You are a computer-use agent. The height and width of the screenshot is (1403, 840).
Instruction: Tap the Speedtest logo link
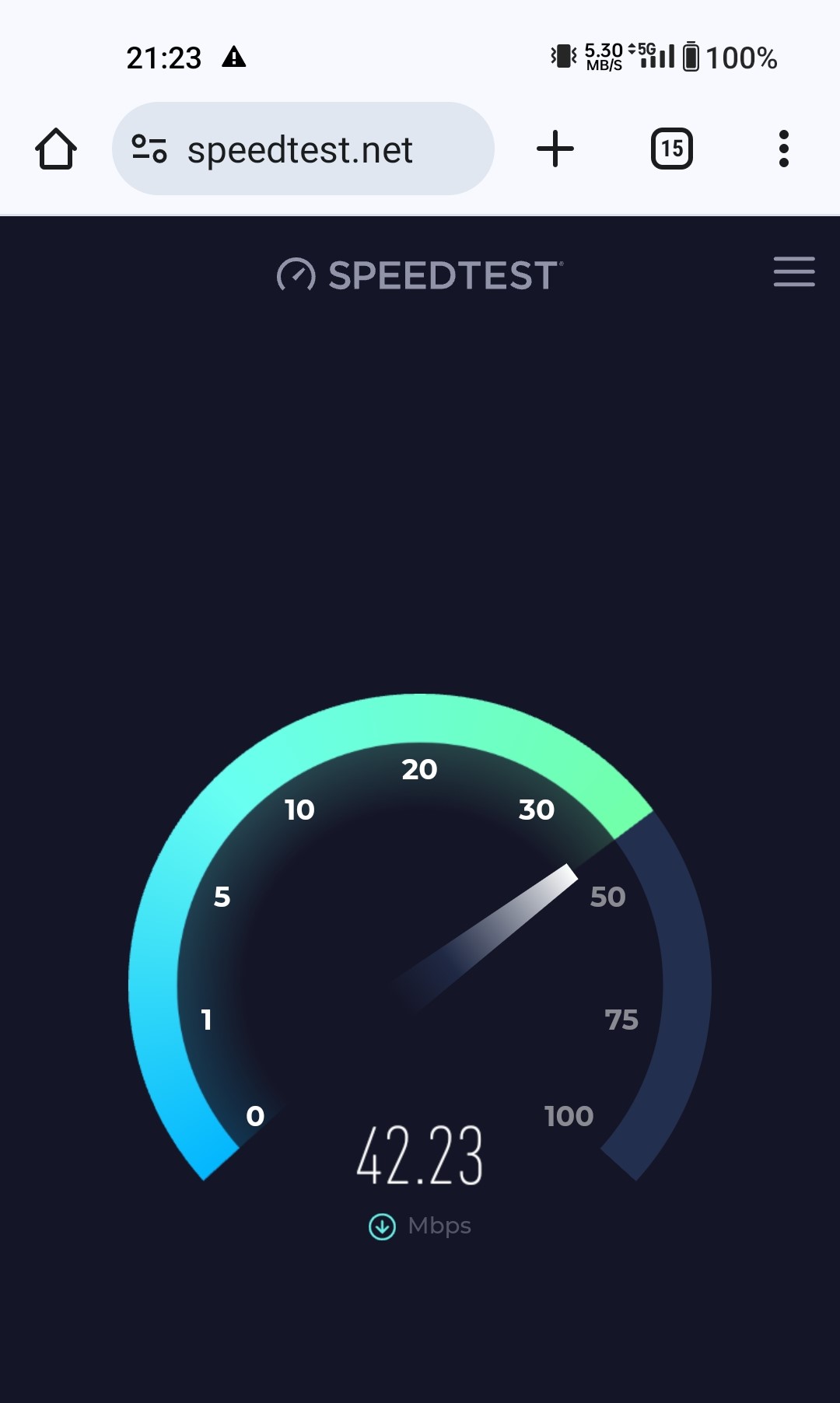(x=420, y=275)
